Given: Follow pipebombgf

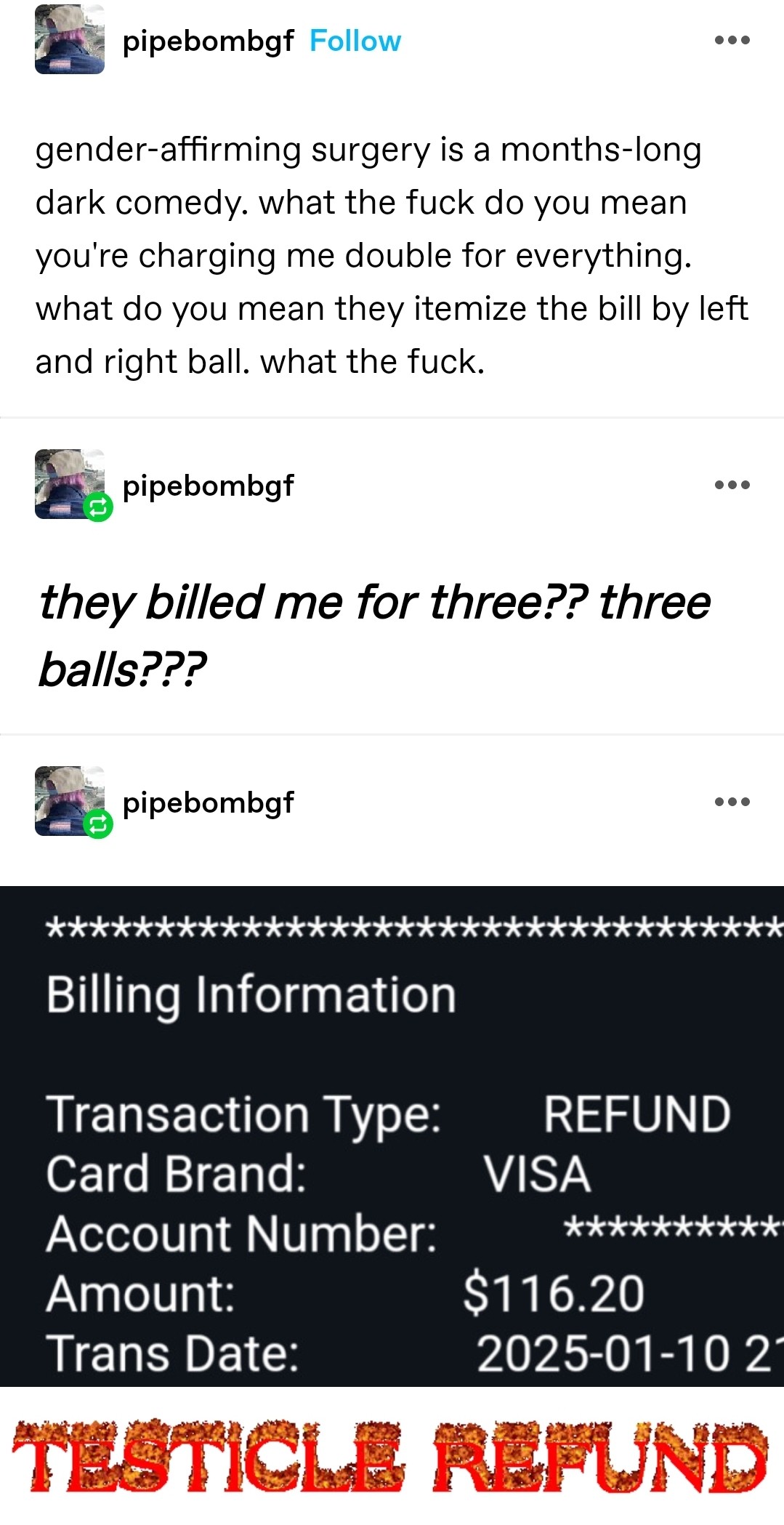Looking at the screenshot, I should tap(355, 41).
